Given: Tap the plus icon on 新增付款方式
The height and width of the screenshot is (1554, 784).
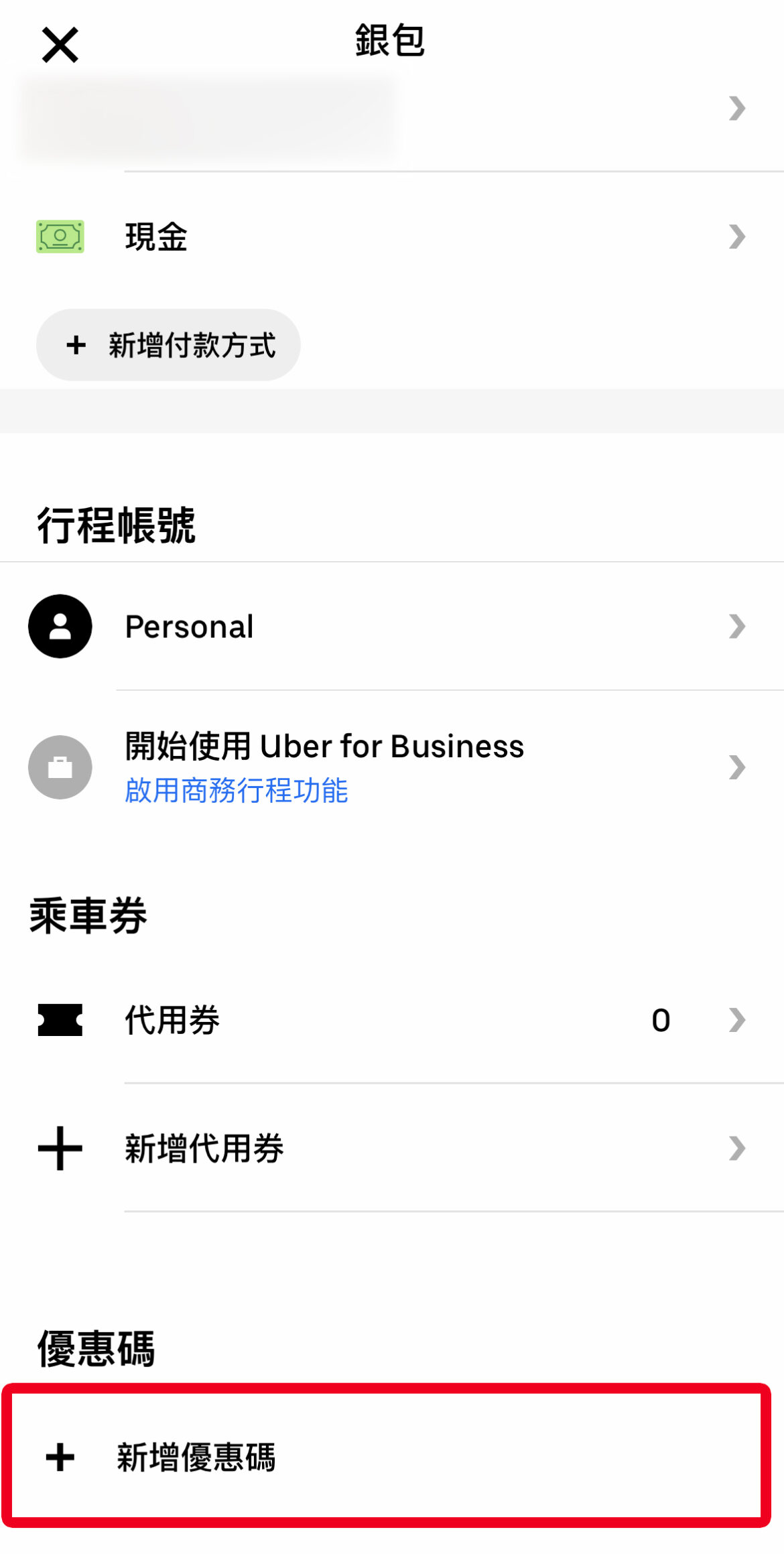Looking at the screenshot, I should point(75,345).
